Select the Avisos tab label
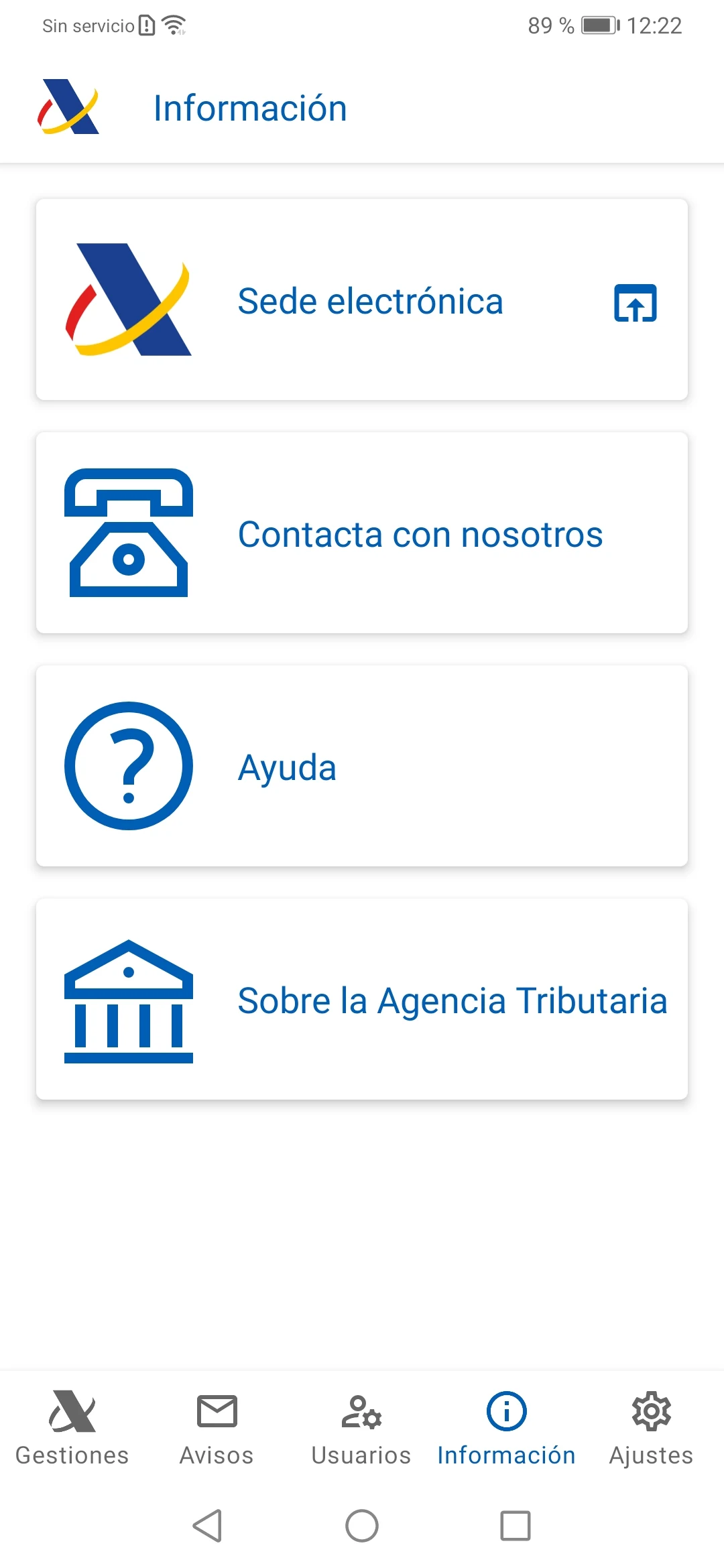 click(216, 1454)
